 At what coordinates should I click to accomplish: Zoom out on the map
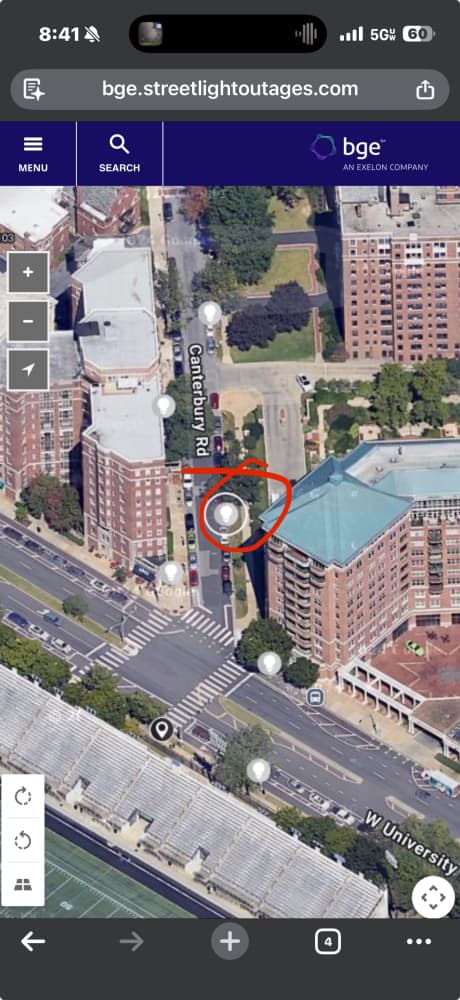click(x=28, y=321)
